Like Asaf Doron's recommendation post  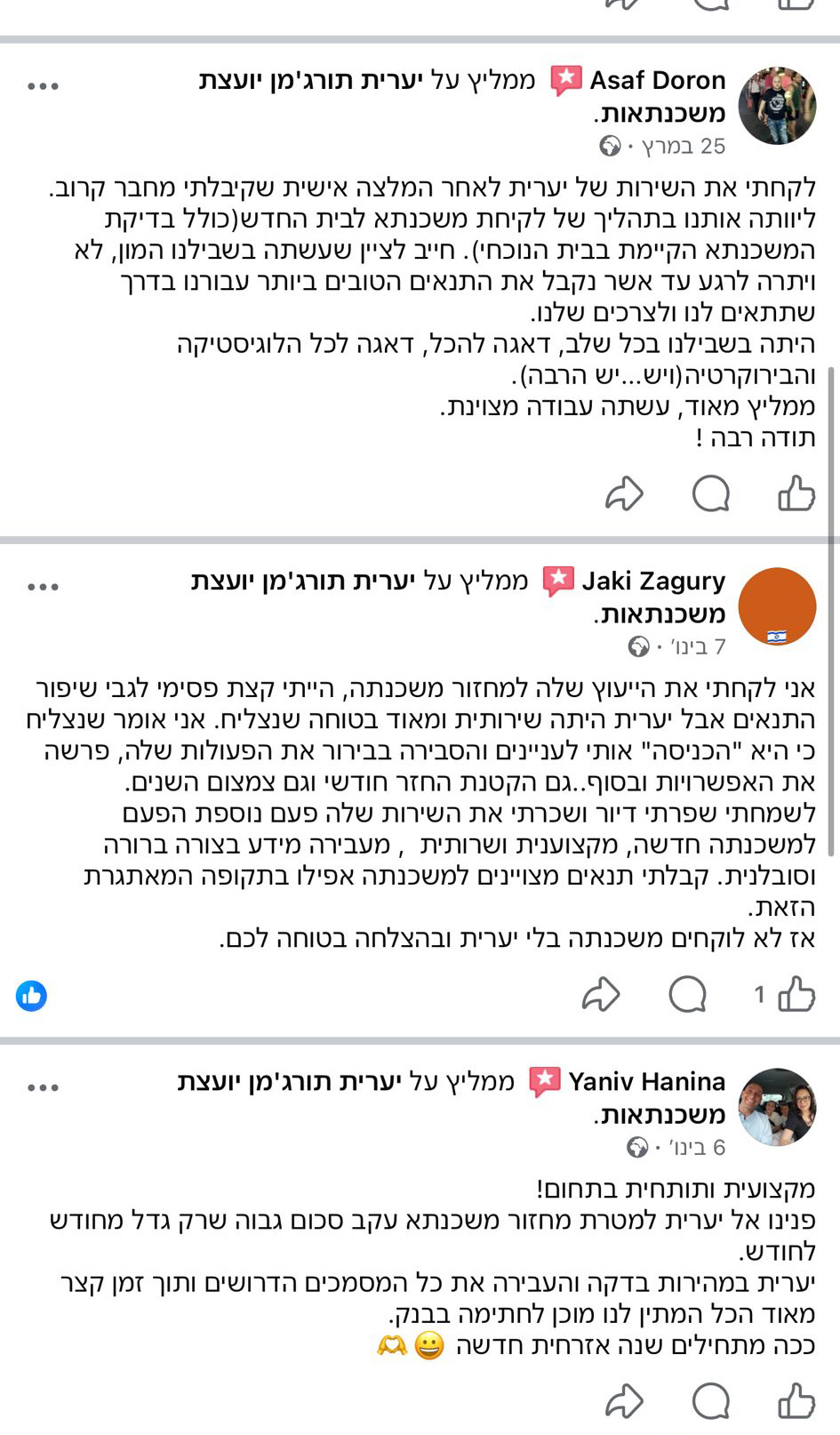[796, 493]
